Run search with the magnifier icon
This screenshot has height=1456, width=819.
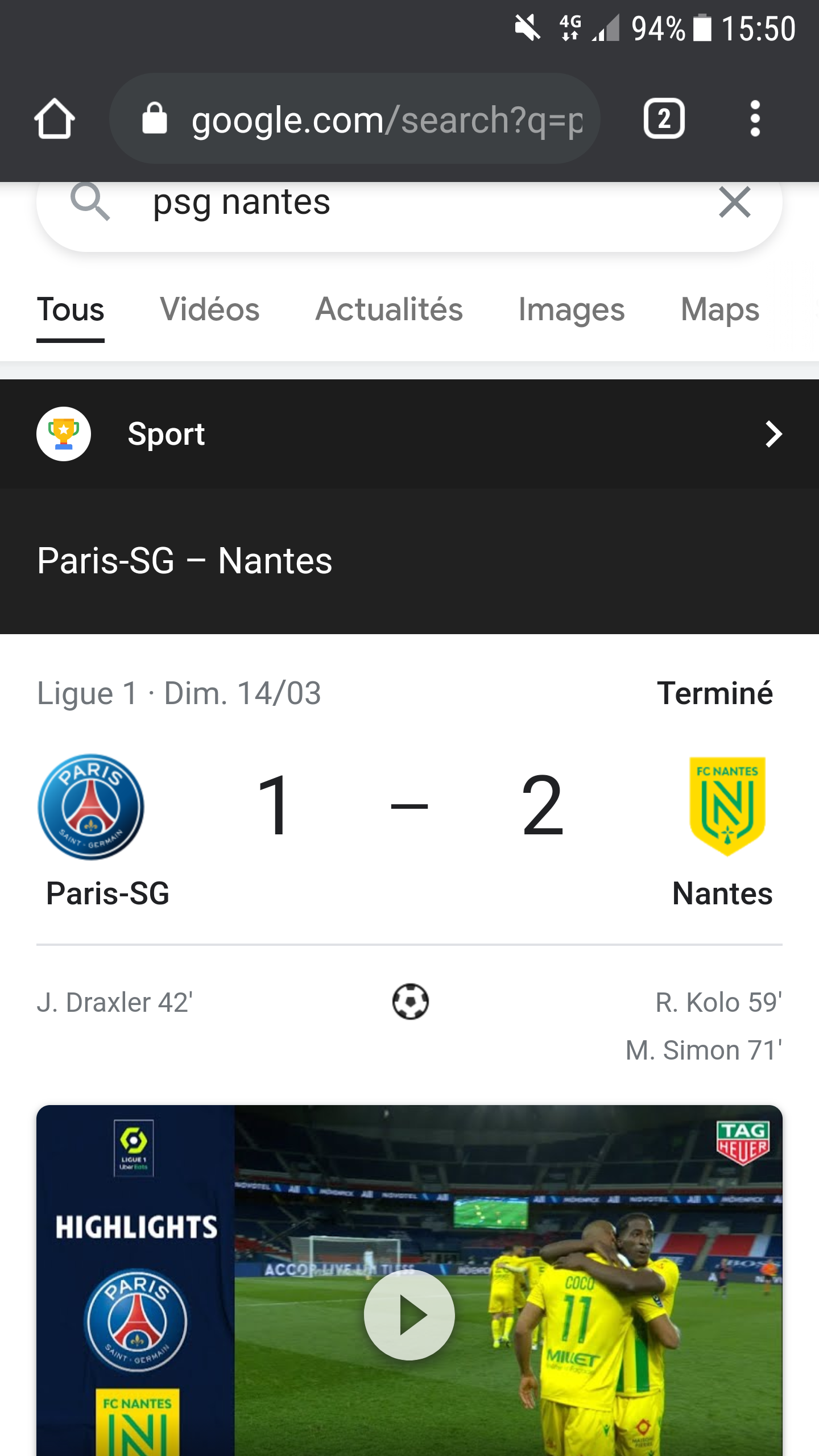(90, 202)
